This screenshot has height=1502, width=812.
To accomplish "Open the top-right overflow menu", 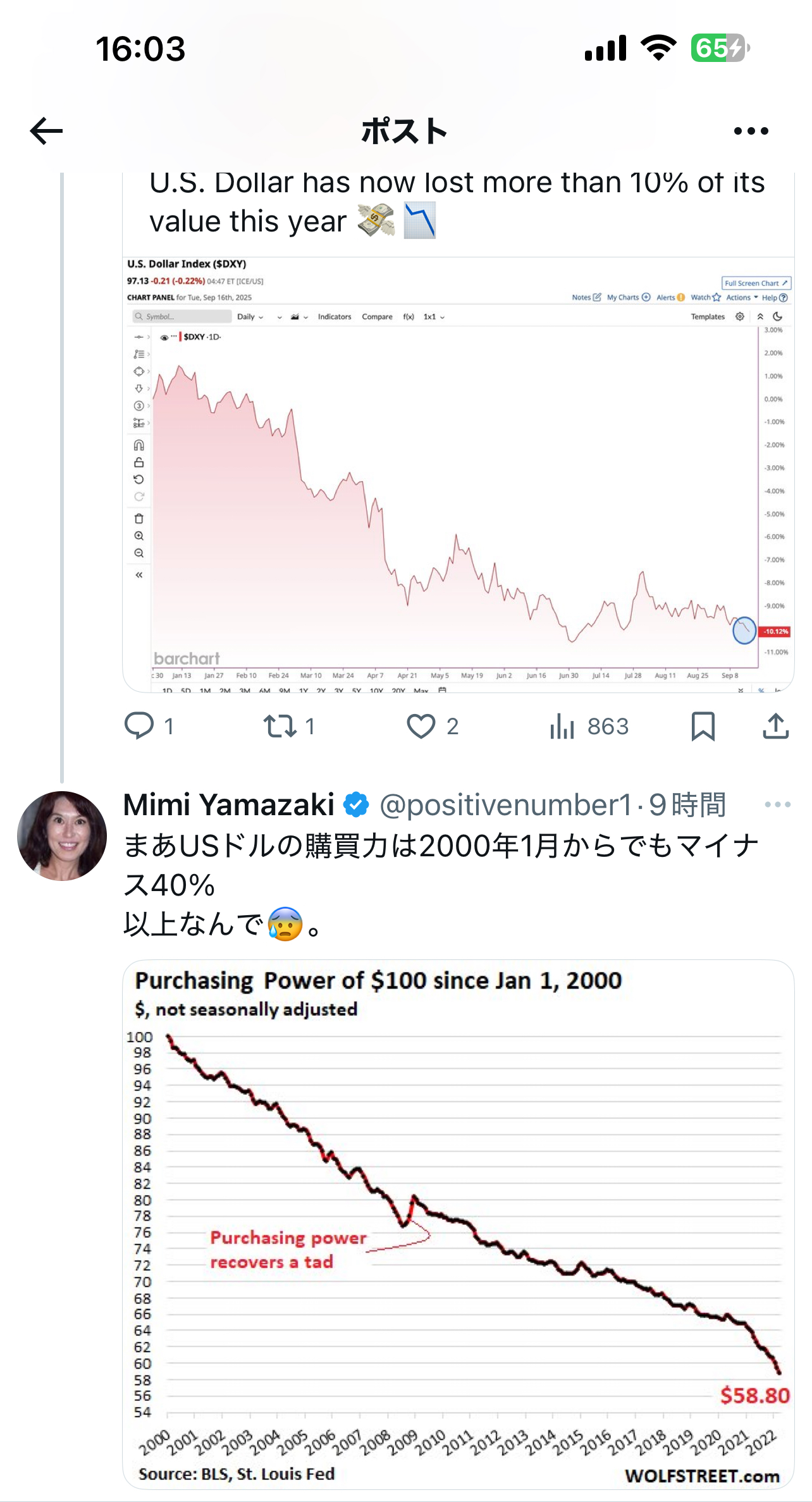I will pyautogui.click(x=751, y=131).
